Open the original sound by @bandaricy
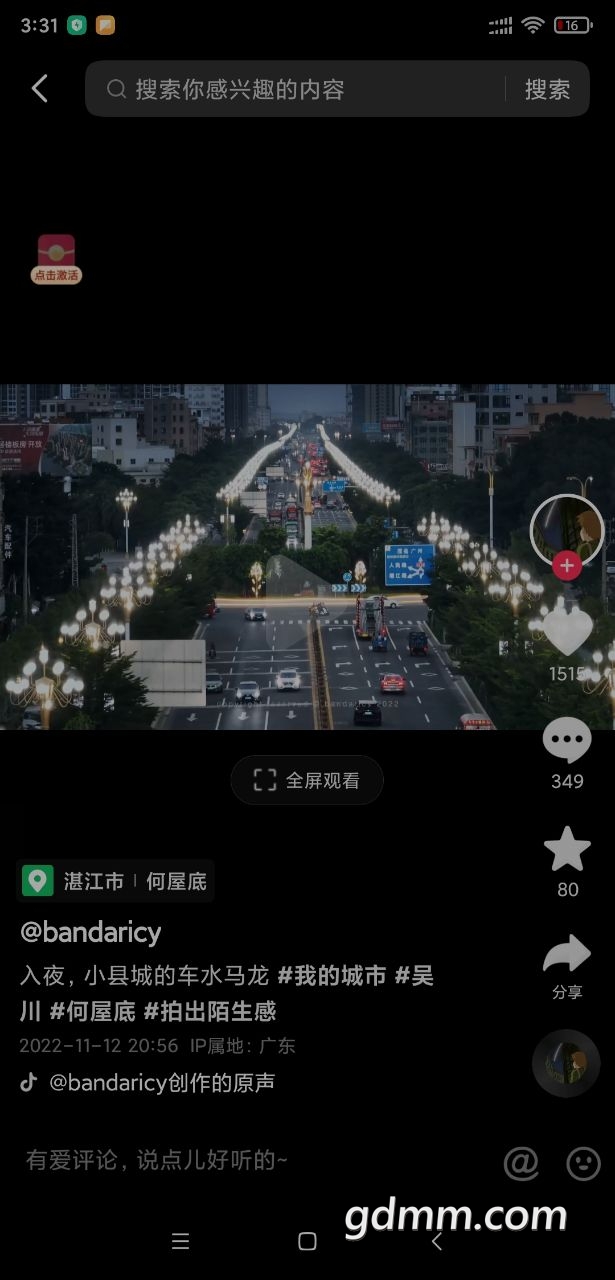The image size is (615, 1280). [160, 1082]
